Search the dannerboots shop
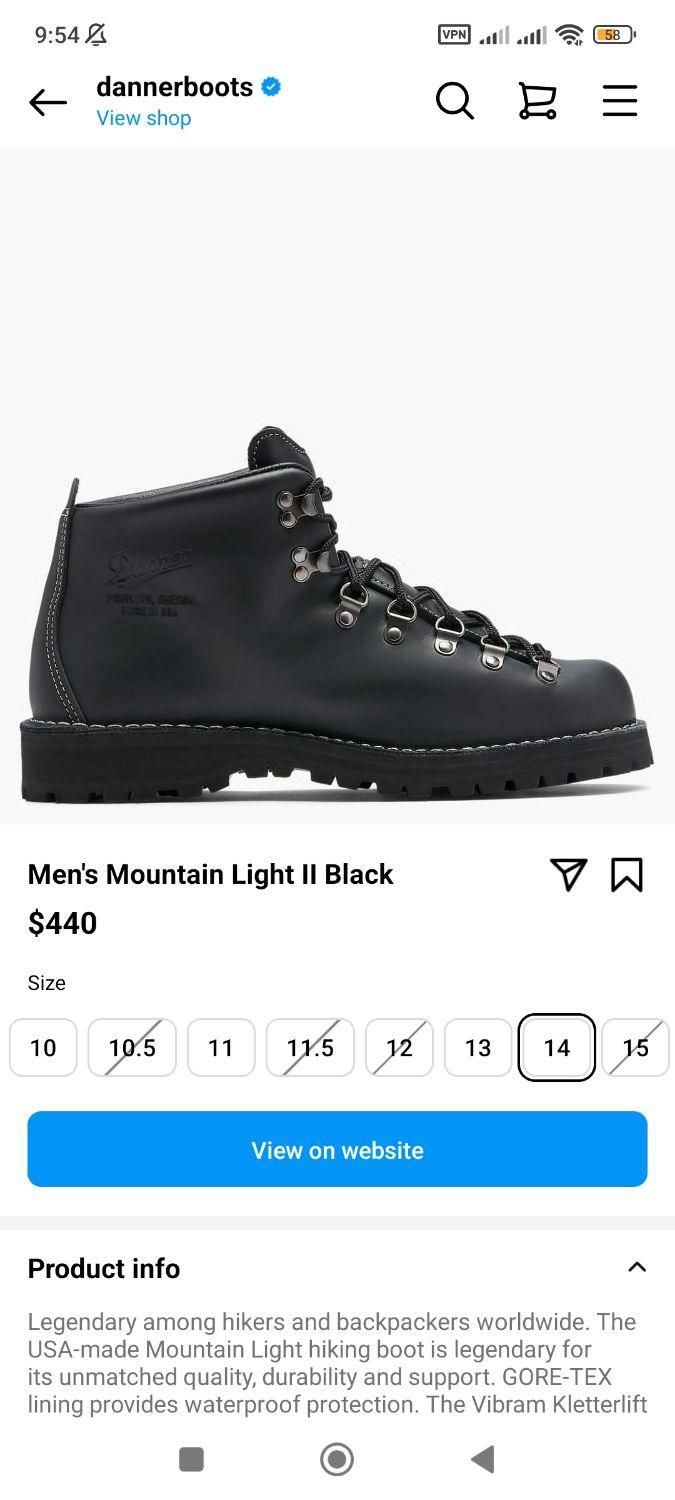This screenshot has height=1500, width=675. tap(454, 101)
